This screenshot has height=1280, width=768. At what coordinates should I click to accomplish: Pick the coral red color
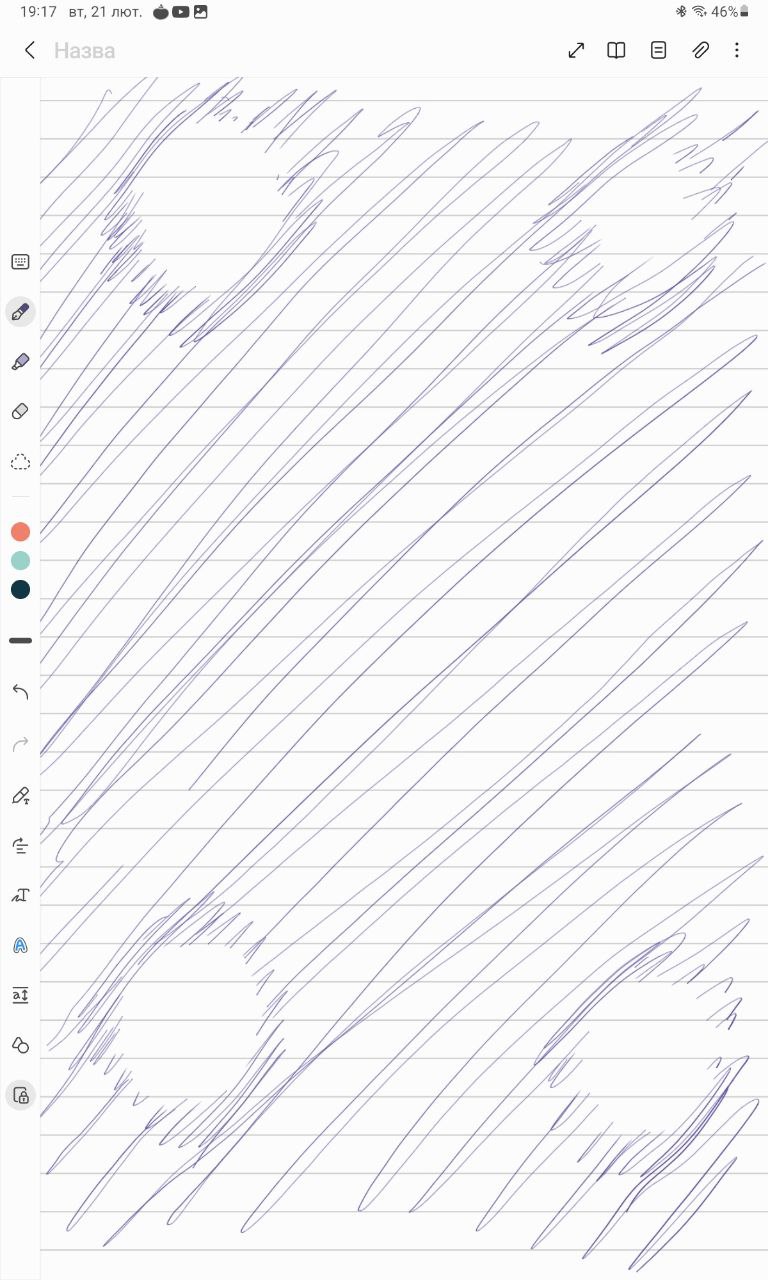pyautogui.click(x=20, y=531)
